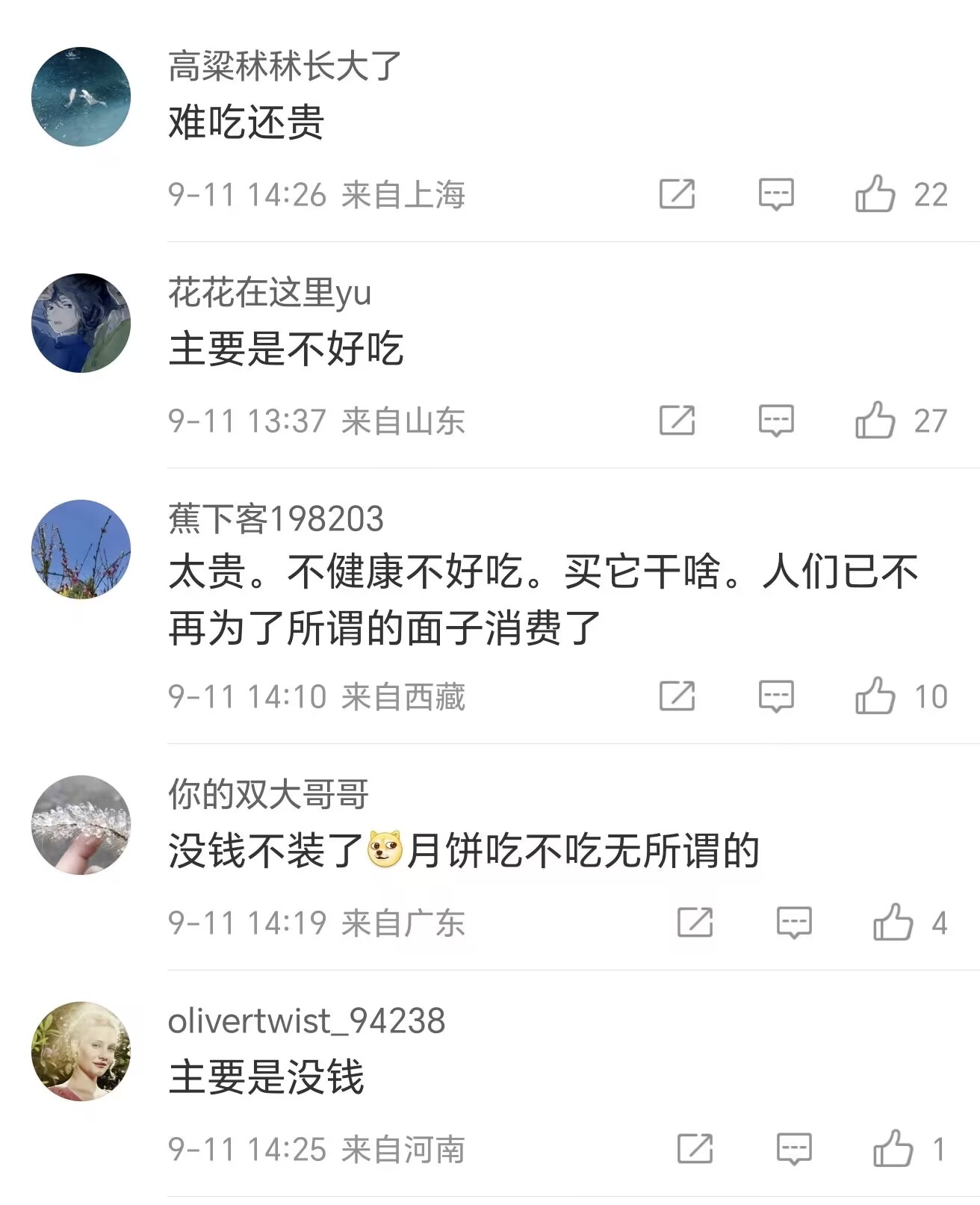
Task: Open reply bubble under 花花在这里yu's comment
Action: click(x=776, y=421)
